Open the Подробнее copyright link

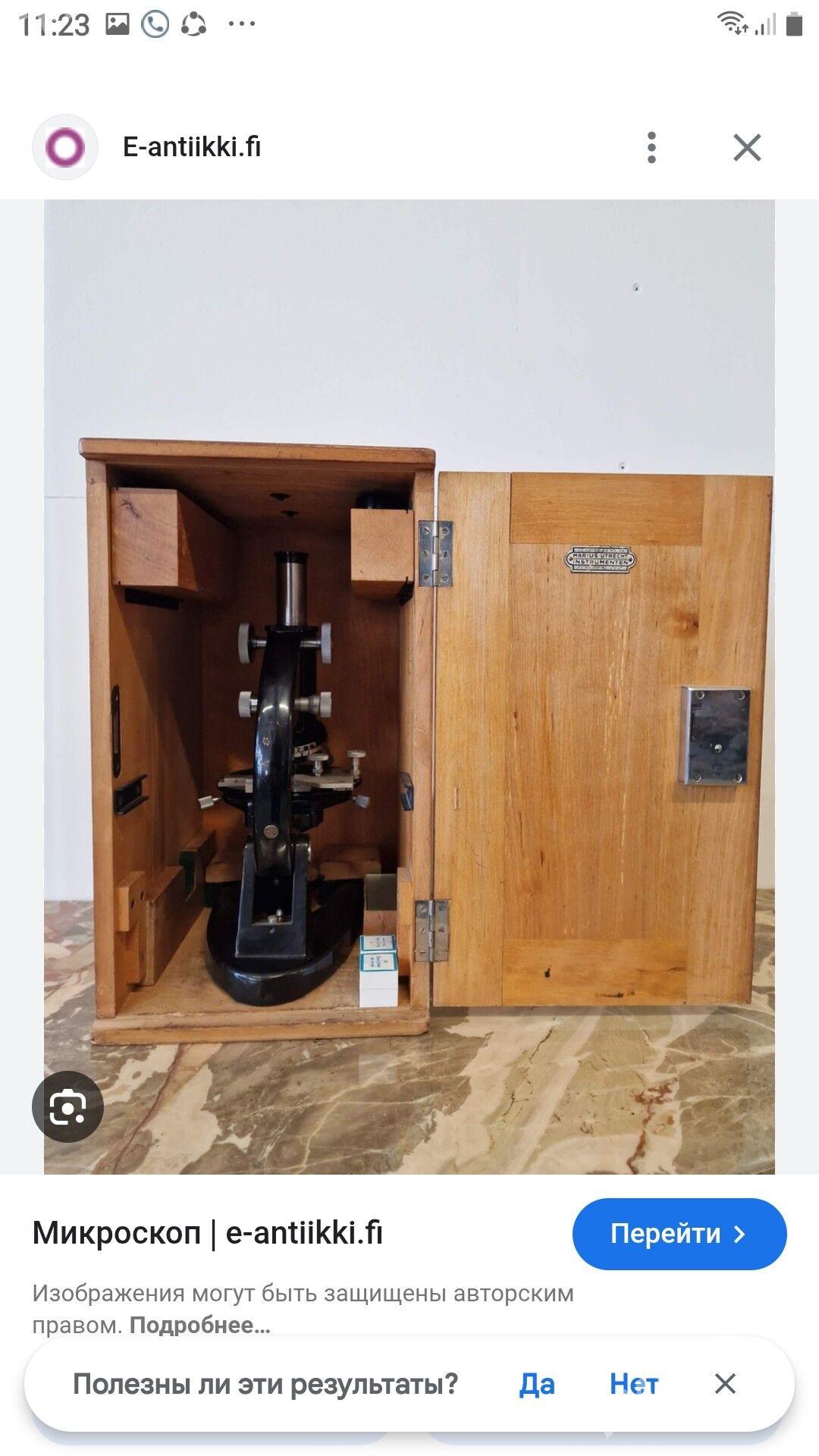[x=199, y=1325]
